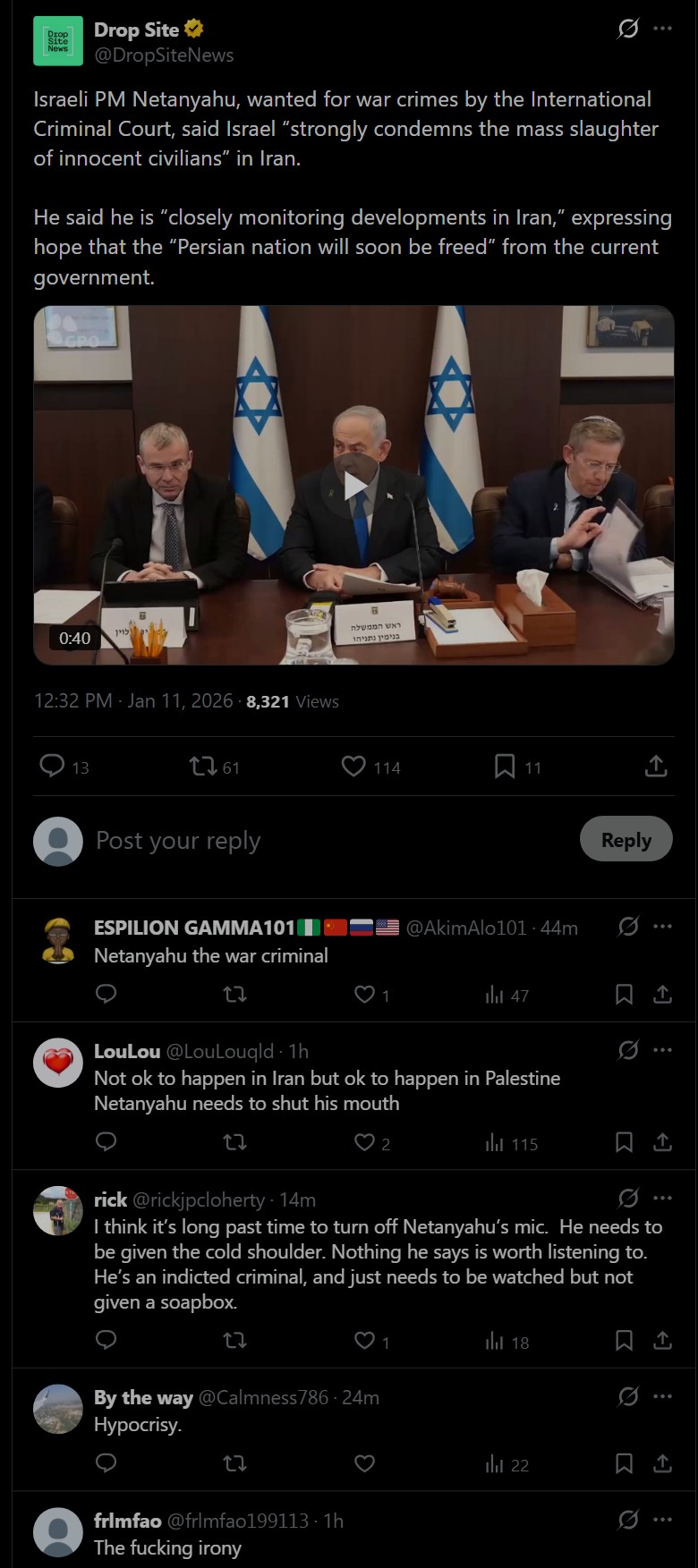Image resolution: width=698 pixels, height=1568 pixels.
Task: Share the reply from By the way
Action: pyautogui.click(x=662, y=1463)
